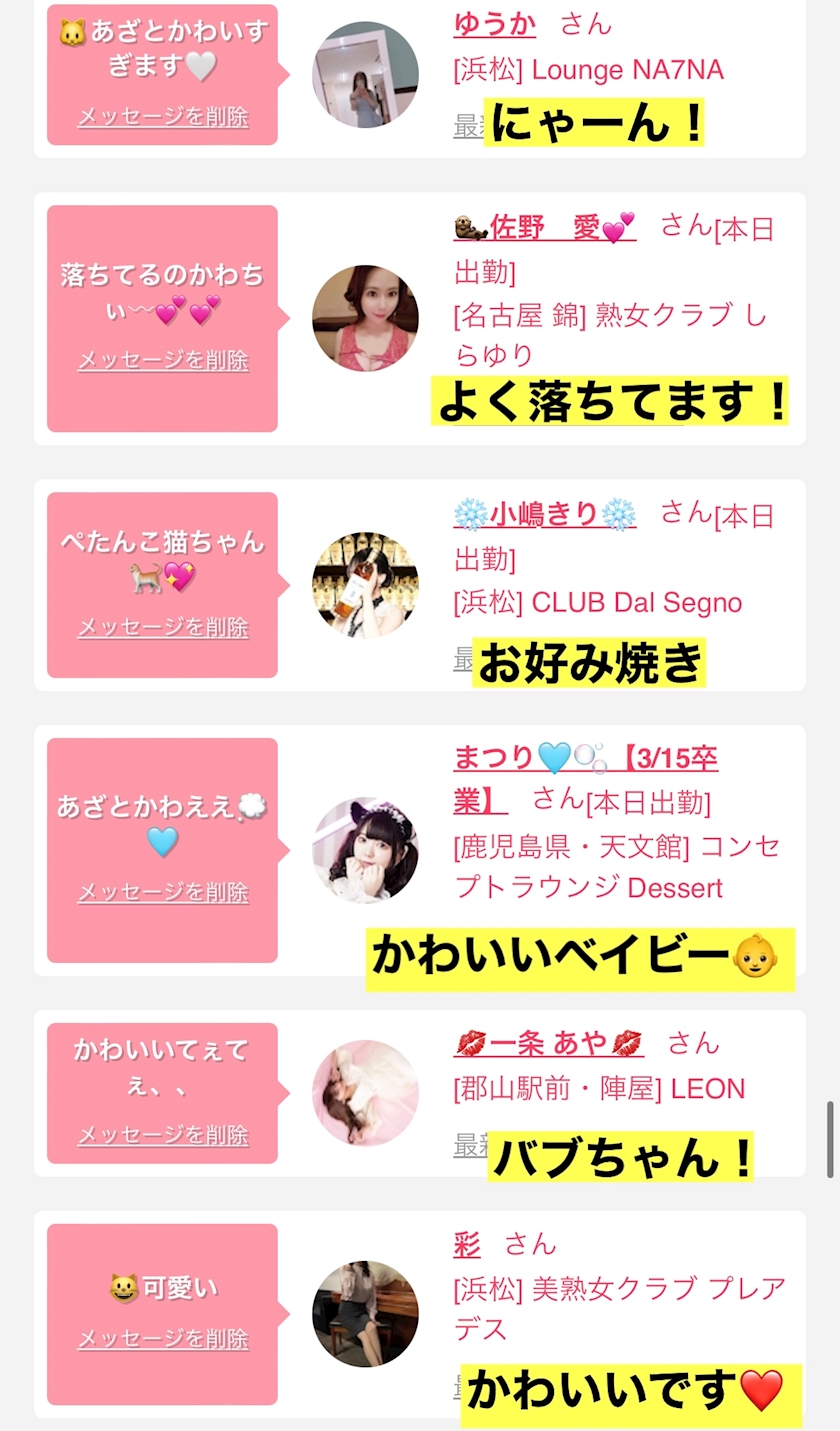Viewport: 840px width, 1431px height.
Task: View 一条 あや's profile photo
Action: point(365,1093)
